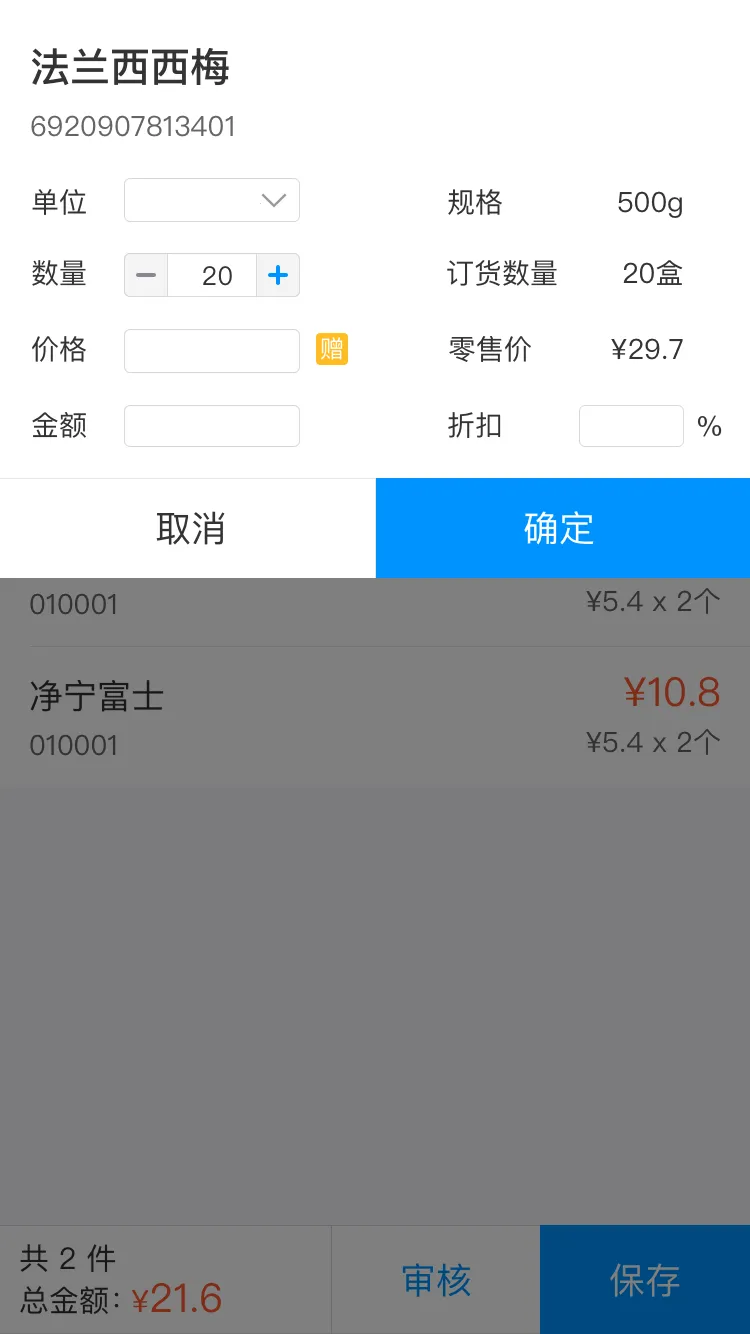Image resolution: width=750 pixels, height=1334 pixels.
Task: Open the 单位 unit dropdown chevron
Action: coord(273,200)
